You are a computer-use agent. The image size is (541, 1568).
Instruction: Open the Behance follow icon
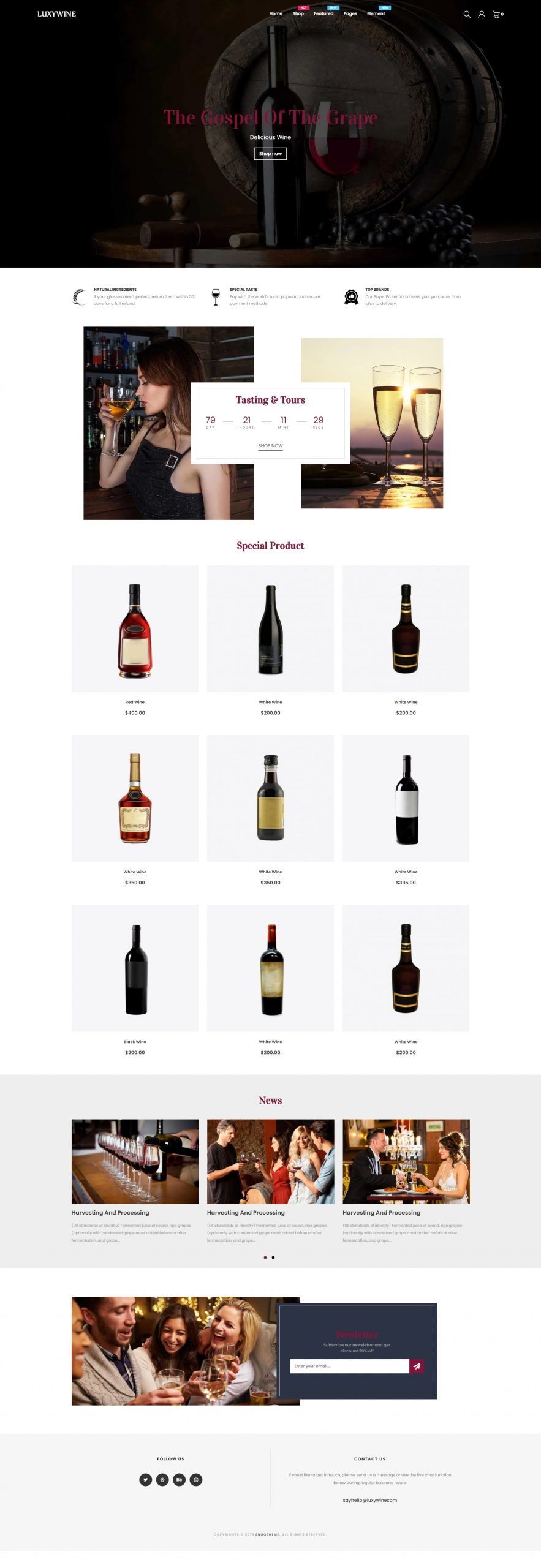(x=179, y=1480)
